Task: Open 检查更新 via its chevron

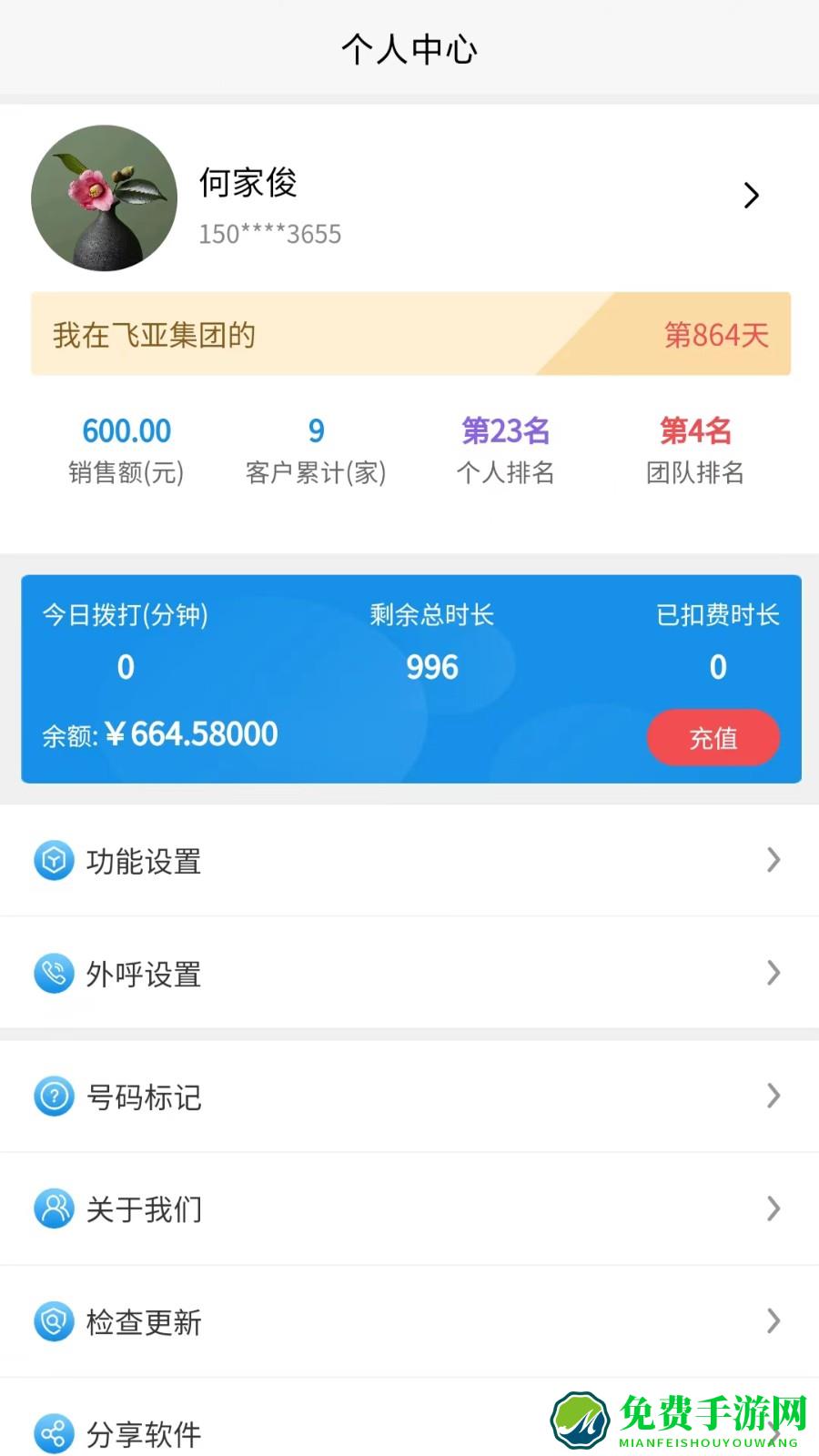Action: [x=773, y=1321]
